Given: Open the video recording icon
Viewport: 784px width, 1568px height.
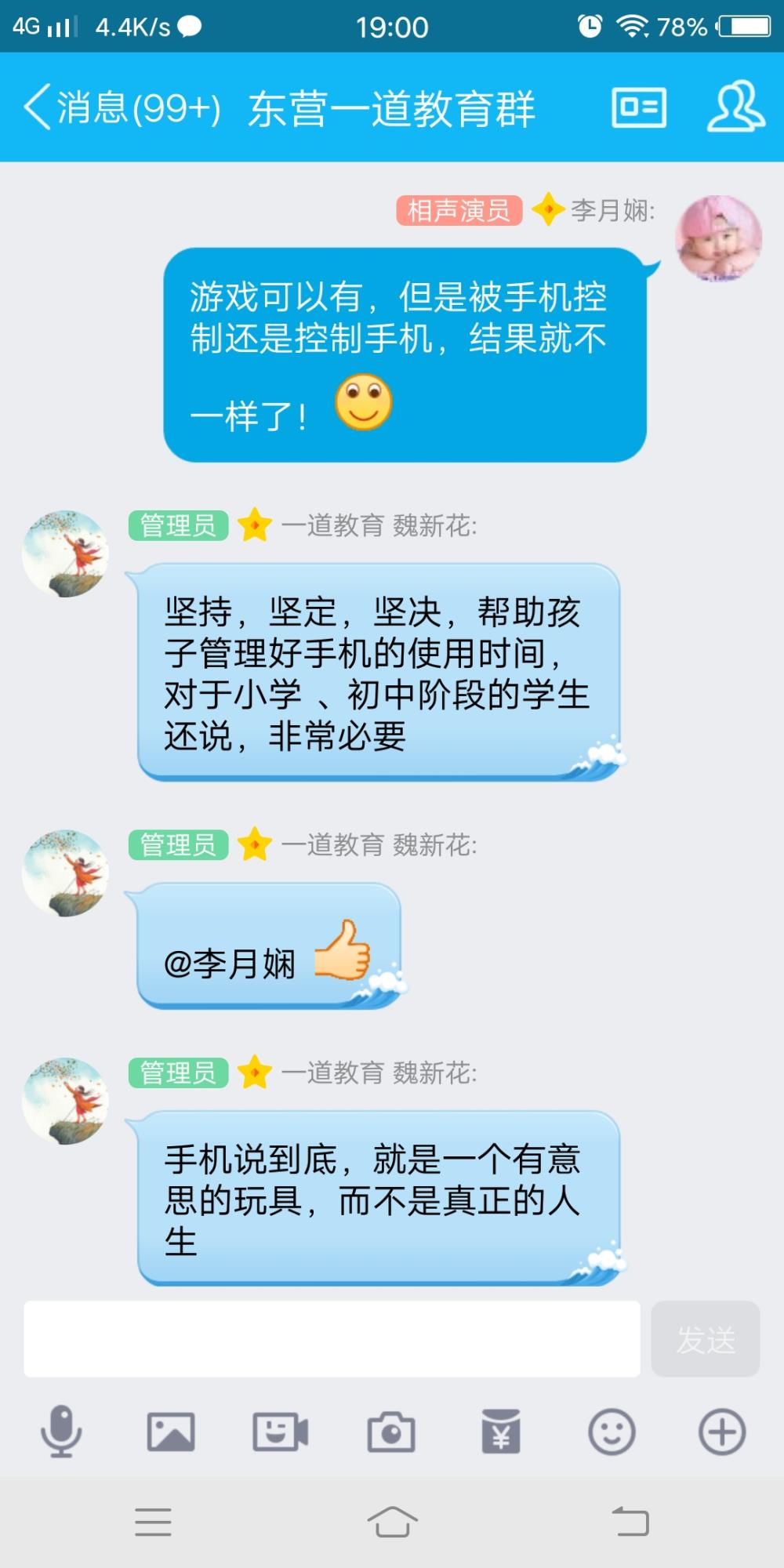Looking at the screenshot, I should click(x=281, y=1432).
